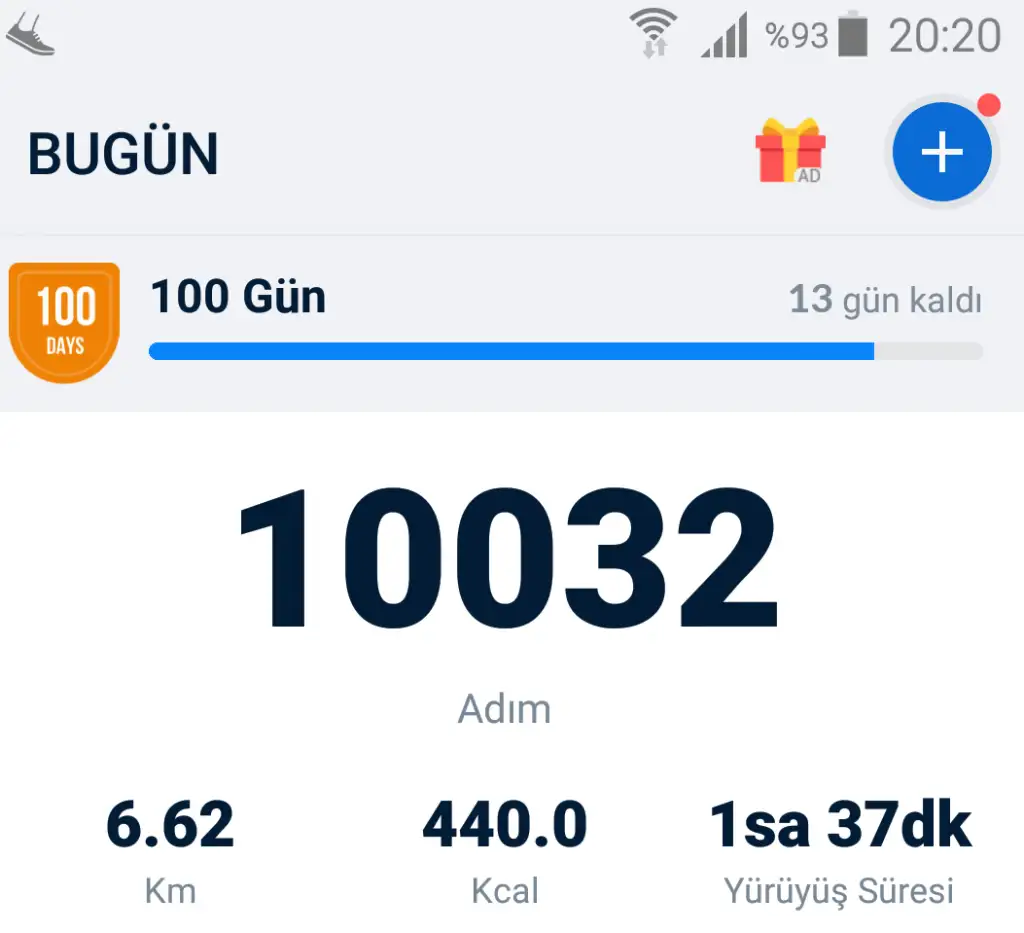Tap the blue plus button
The image size is (1024, 933).
point(941,152)
